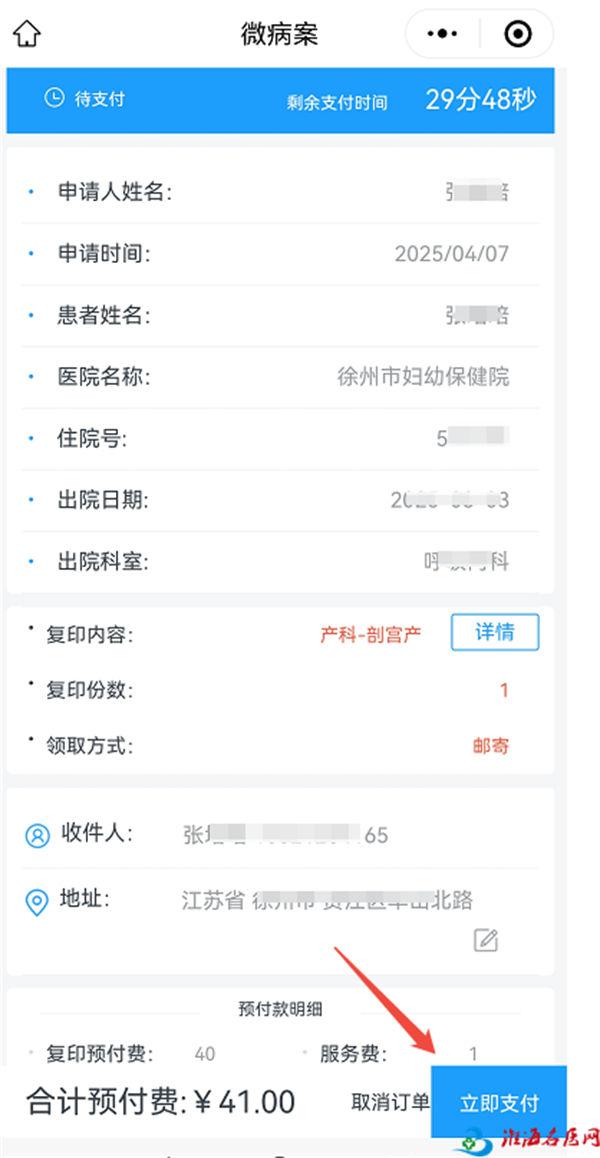Open the three-dot more menu

point(442,34)
